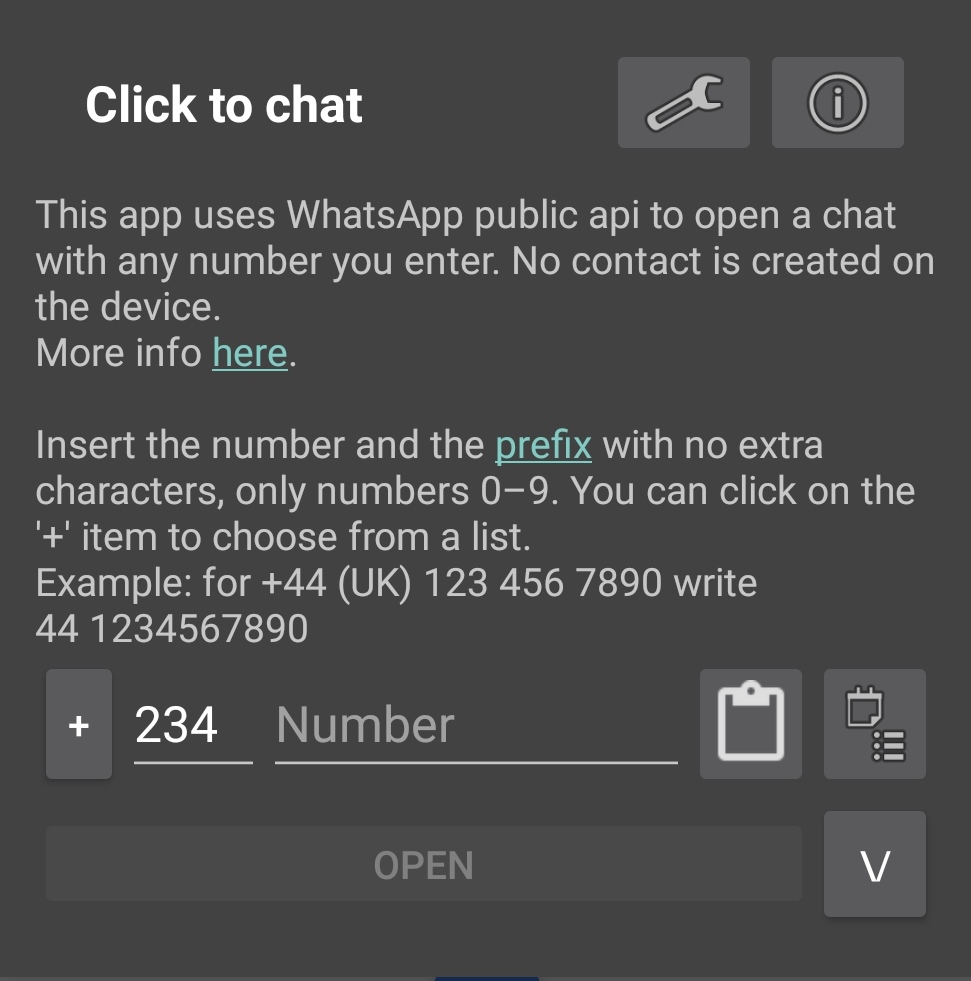971x981 pixels.
Task: Open the info icon
Action: point(837,103)
